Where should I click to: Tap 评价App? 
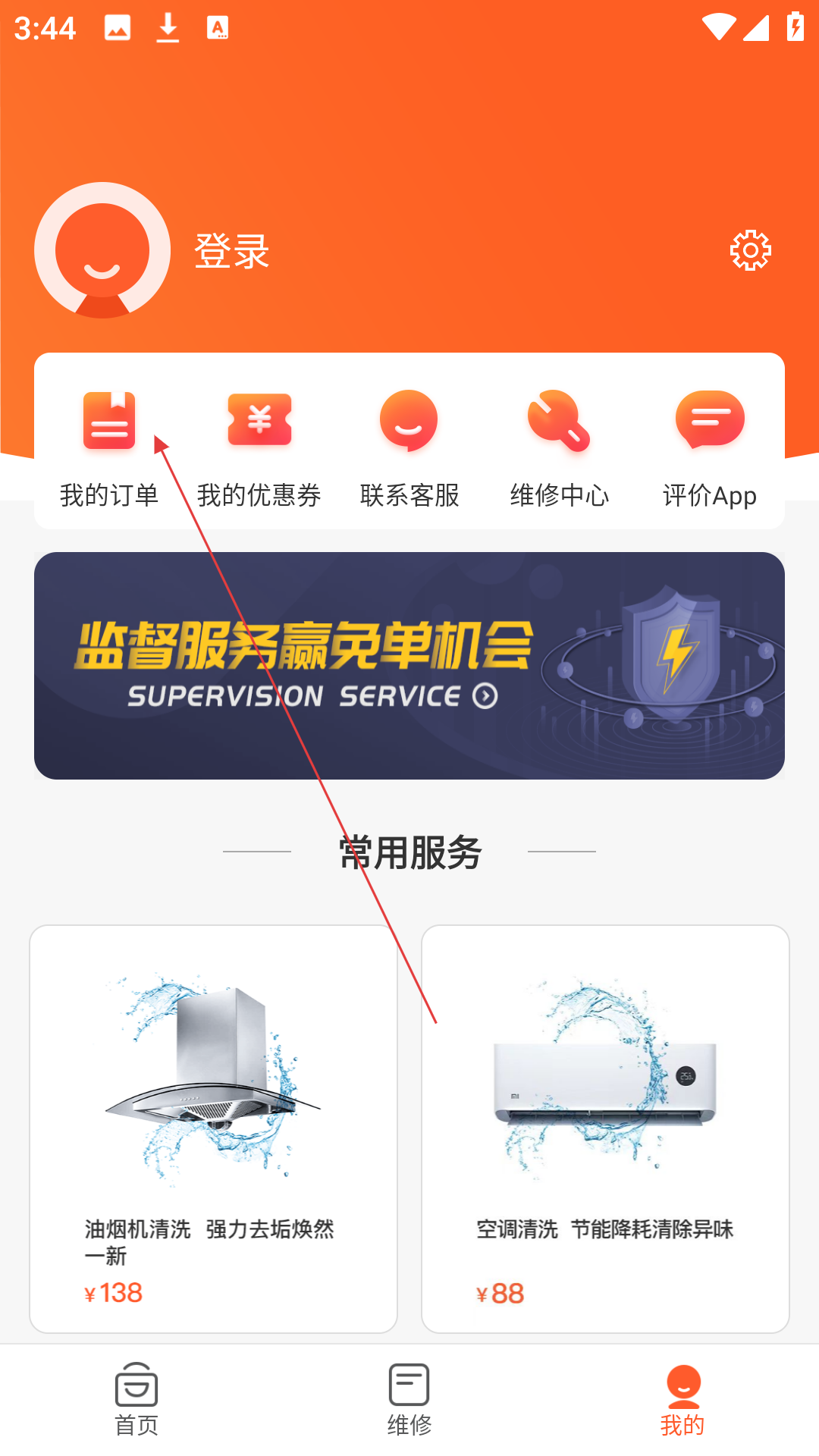710,447
